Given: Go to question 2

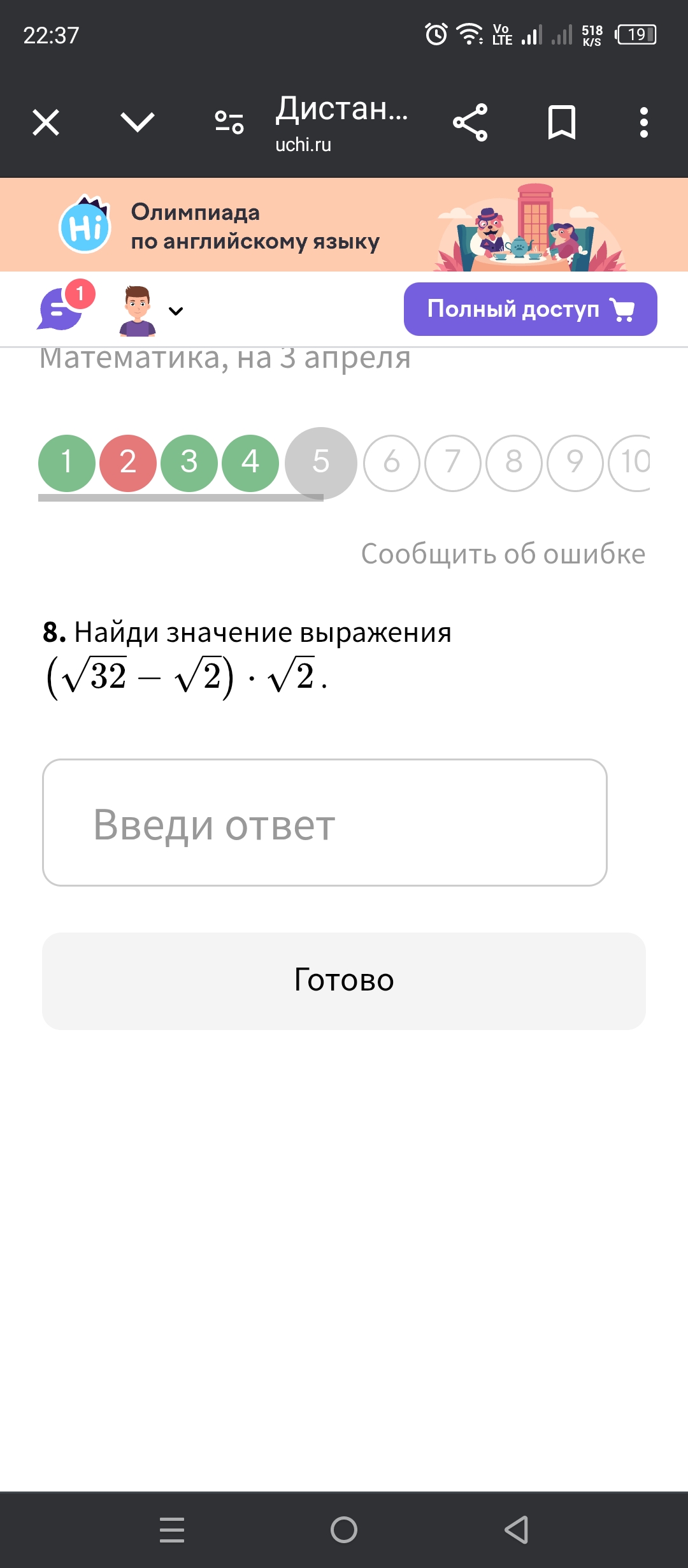Looking at the screenshot, I should click(x=128, y=463).
